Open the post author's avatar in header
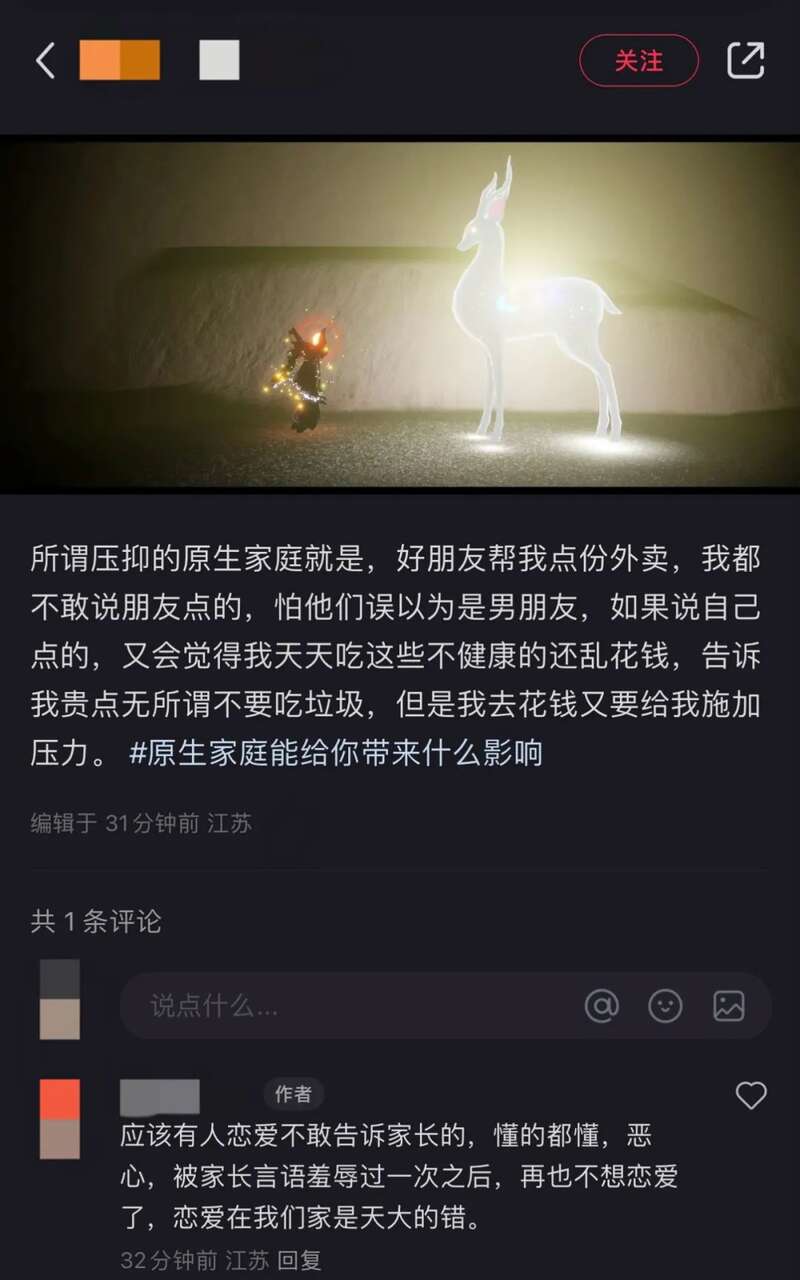Screen dimensions: 800x1280 120,61
